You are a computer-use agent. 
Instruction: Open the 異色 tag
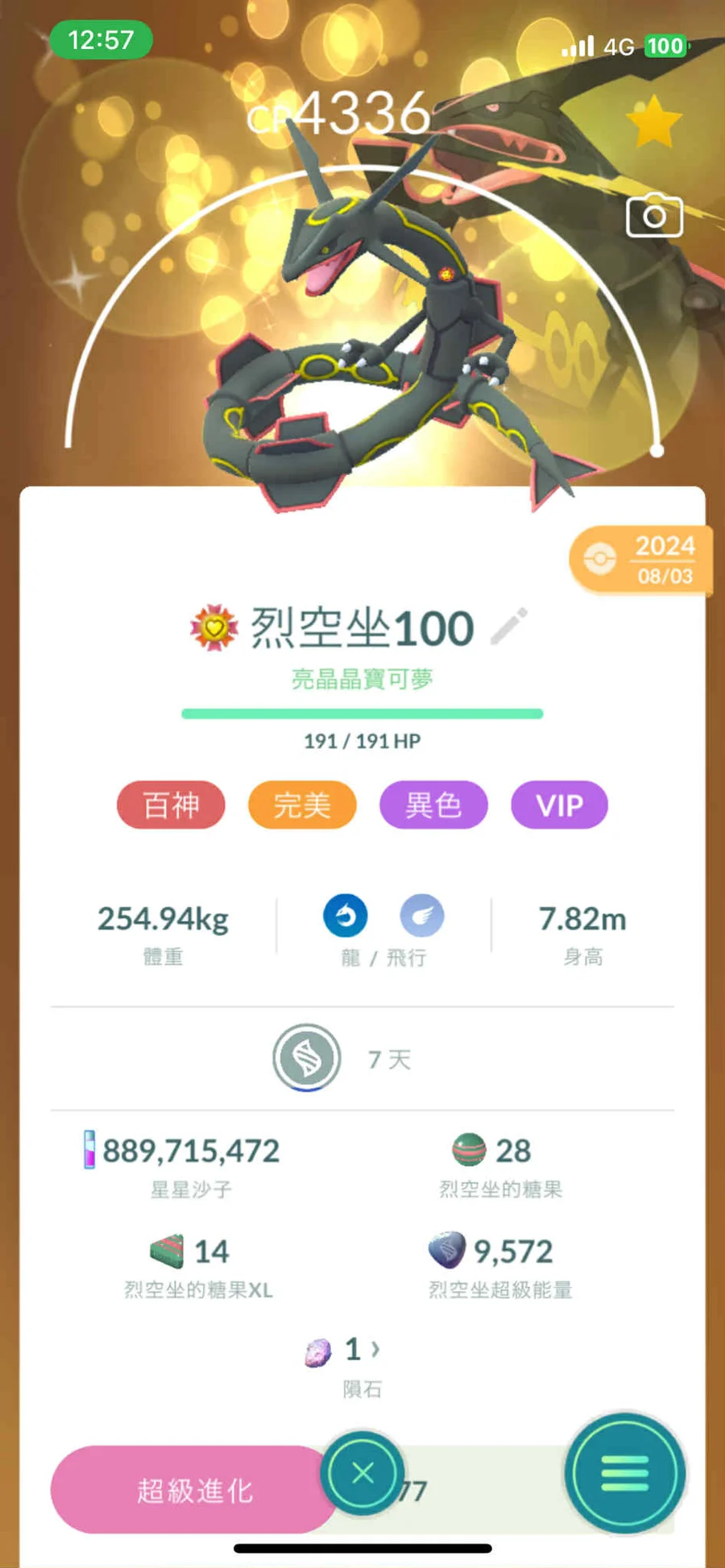[x=433, y=805]
